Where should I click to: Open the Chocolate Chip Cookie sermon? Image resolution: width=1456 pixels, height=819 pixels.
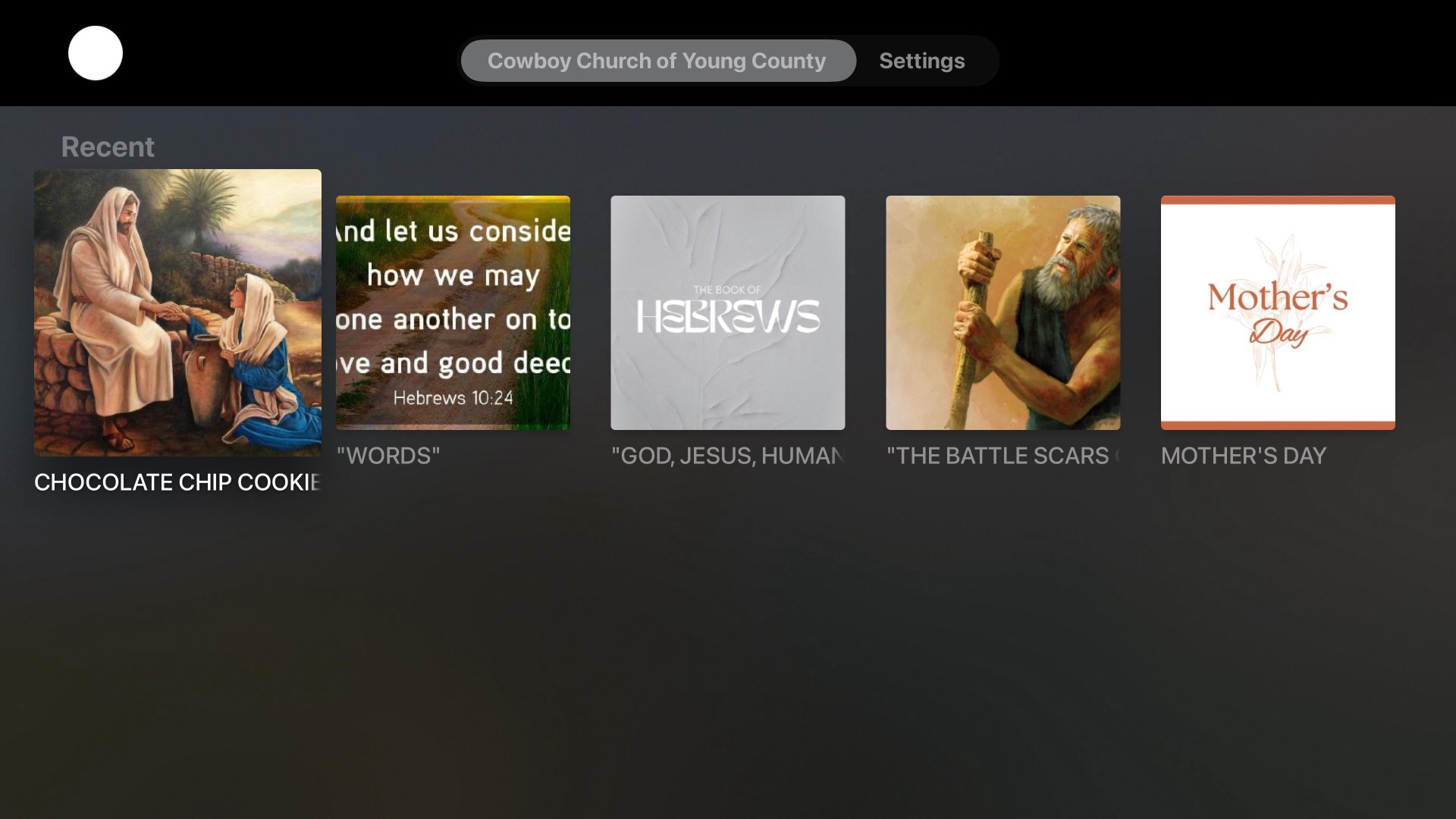(x=177, y=312)
